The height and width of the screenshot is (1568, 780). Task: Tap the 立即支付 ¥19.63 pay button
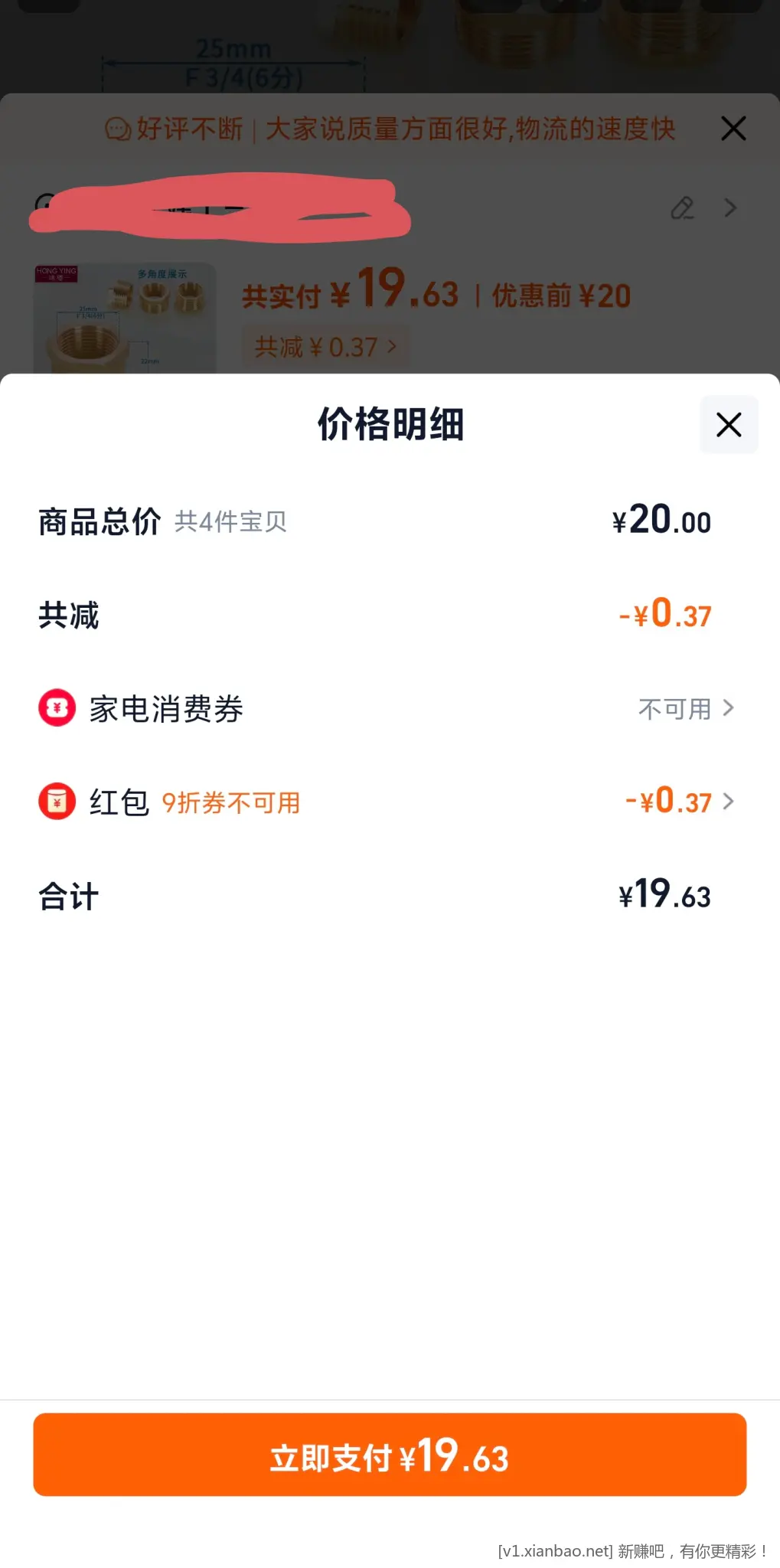390,1455
